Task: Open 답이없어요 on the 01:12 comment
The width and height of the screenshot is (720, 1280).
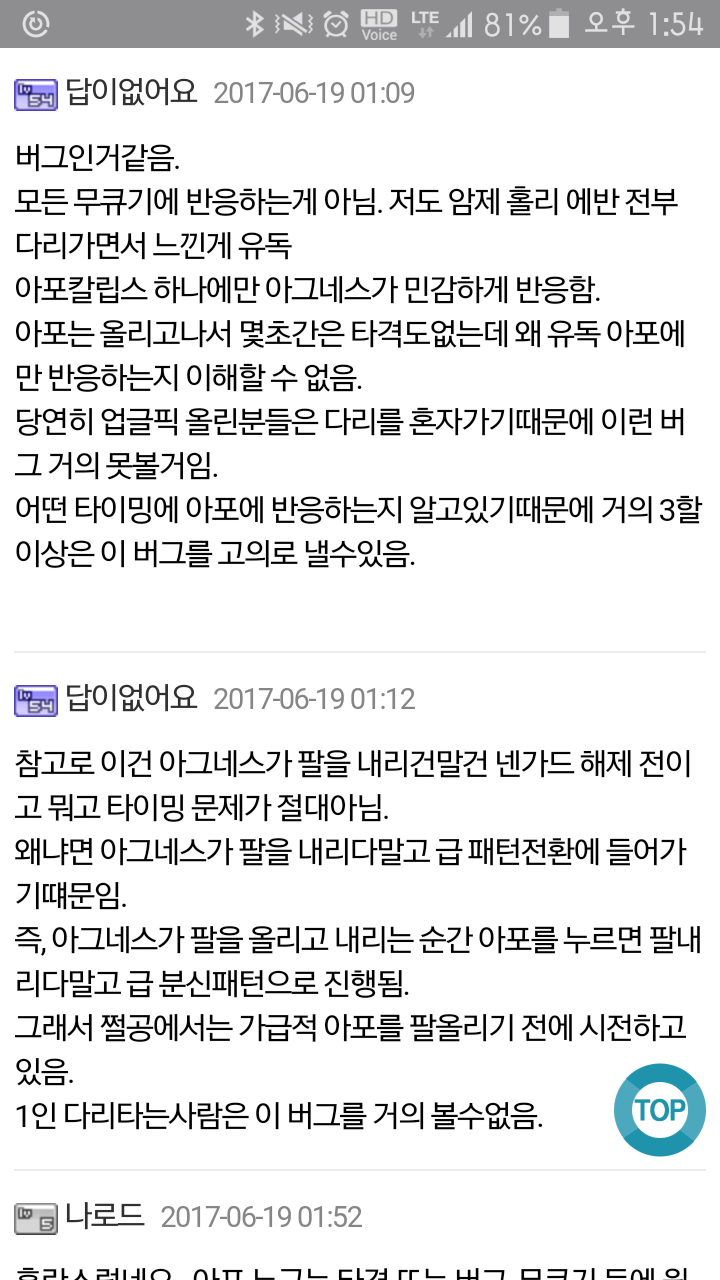Action: point(132,697)
